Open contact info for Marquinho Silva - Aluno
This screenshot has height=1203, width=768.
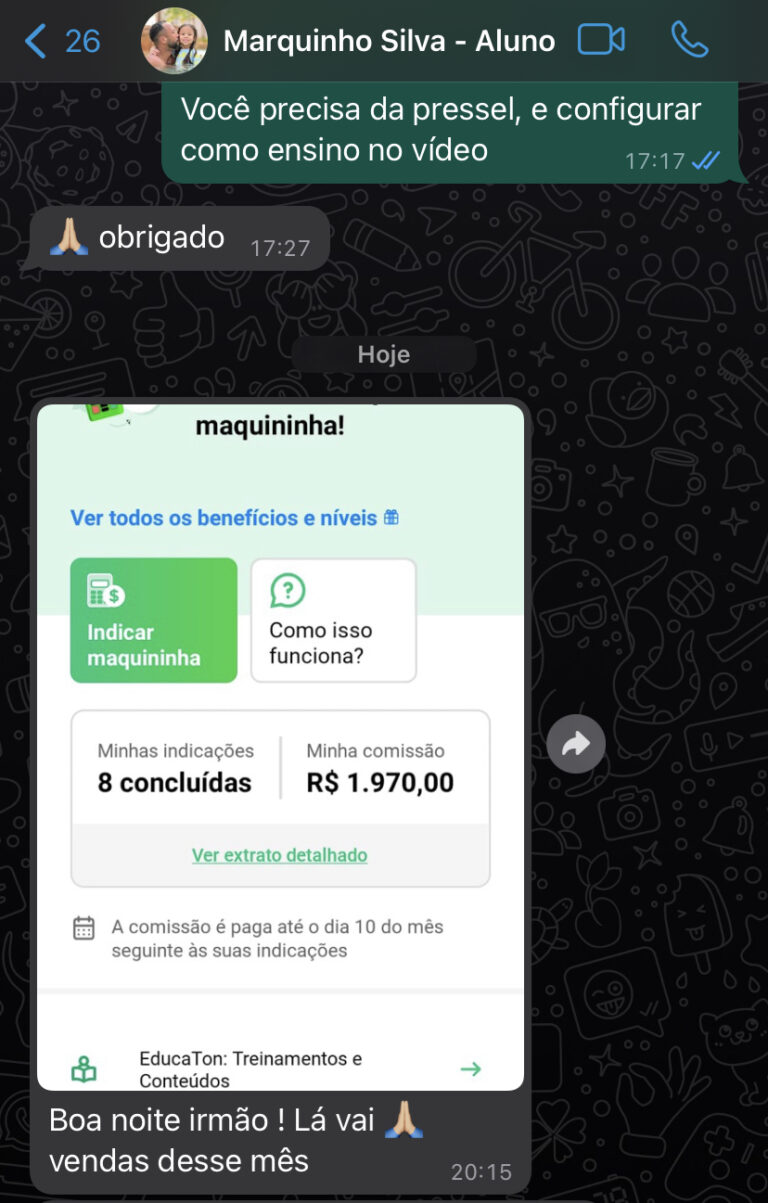coord(388,41)
